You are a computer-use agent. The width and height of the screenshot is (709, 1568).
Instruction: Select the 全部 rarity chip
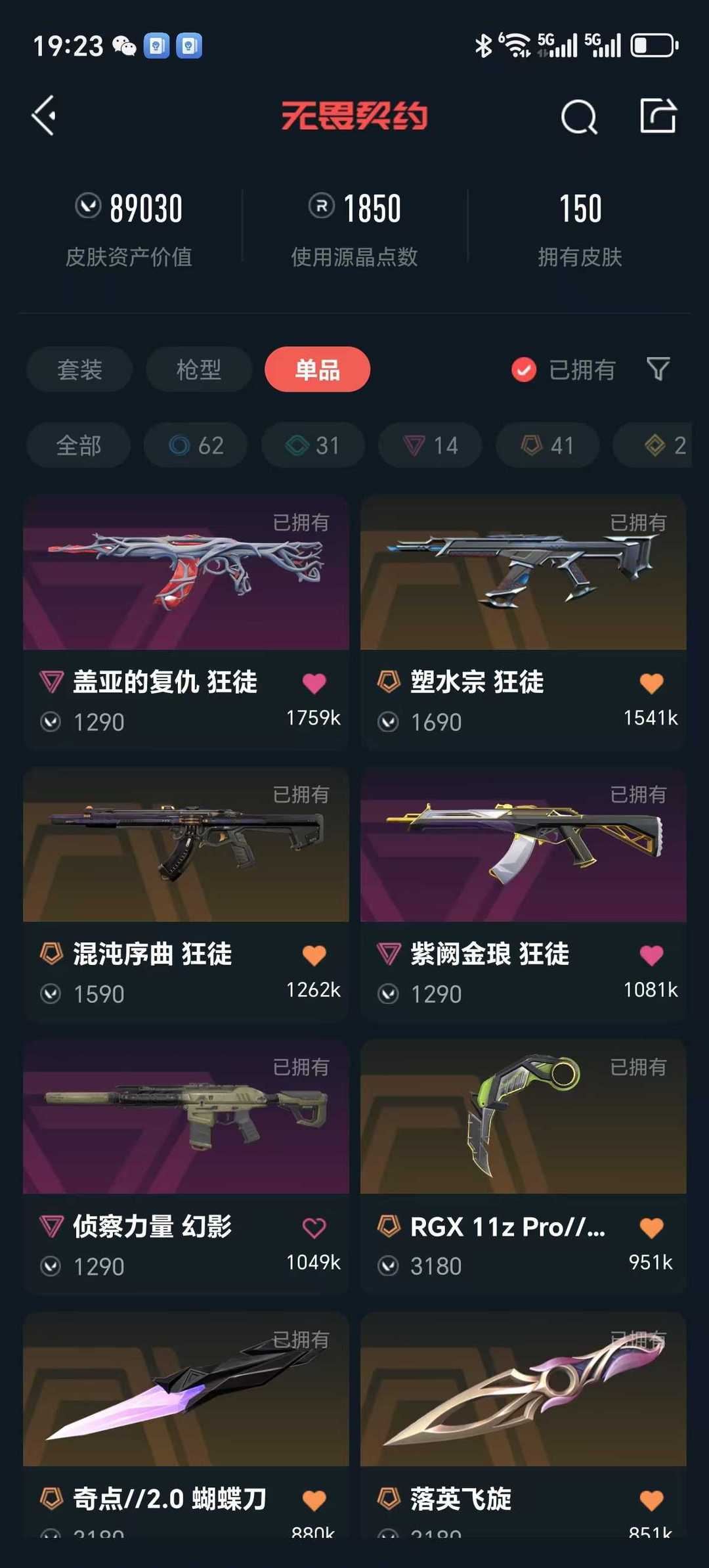coord(79,445)
